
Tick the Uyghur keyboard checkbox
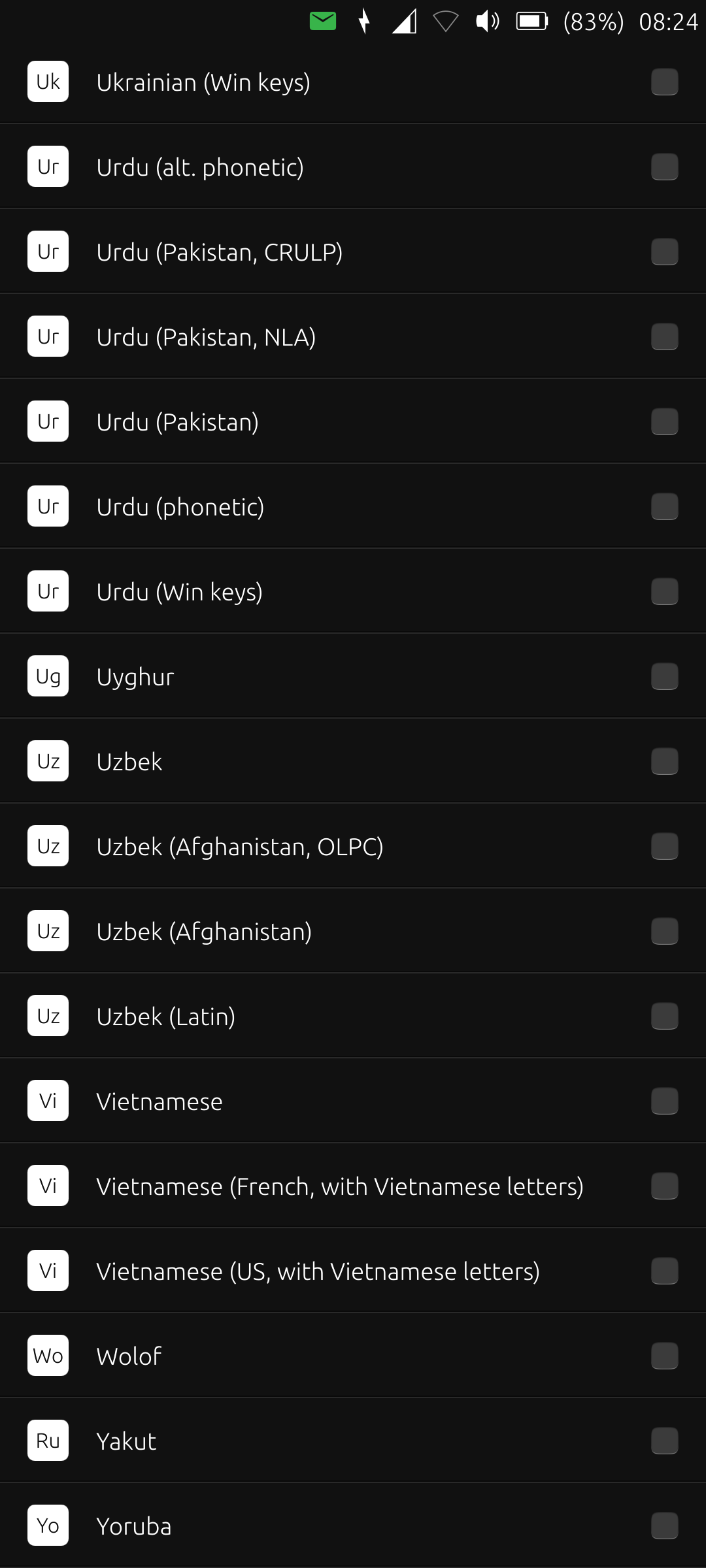pyautogui.click(x=664, y=677)
